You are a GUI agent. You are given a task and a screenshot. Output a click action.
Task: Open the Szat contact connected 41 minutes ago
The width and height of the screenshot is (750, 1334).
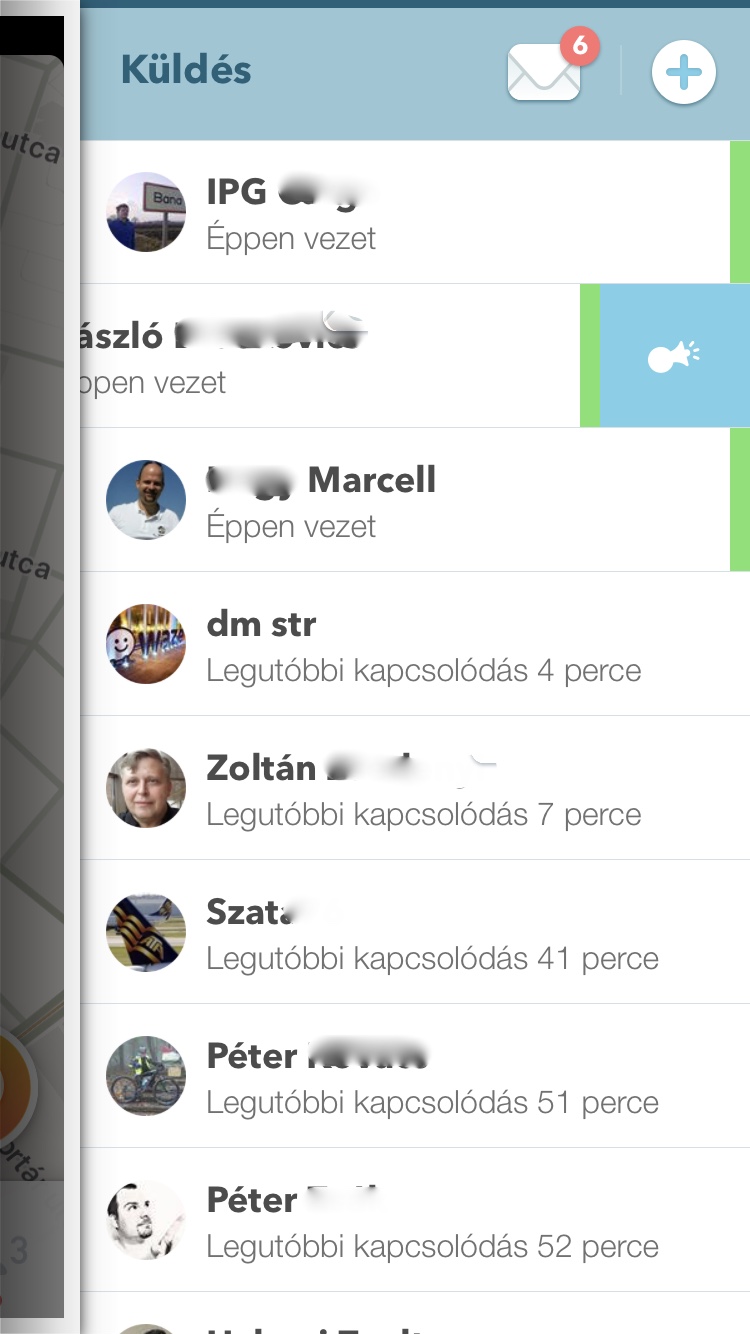click(x=415, y=932)
